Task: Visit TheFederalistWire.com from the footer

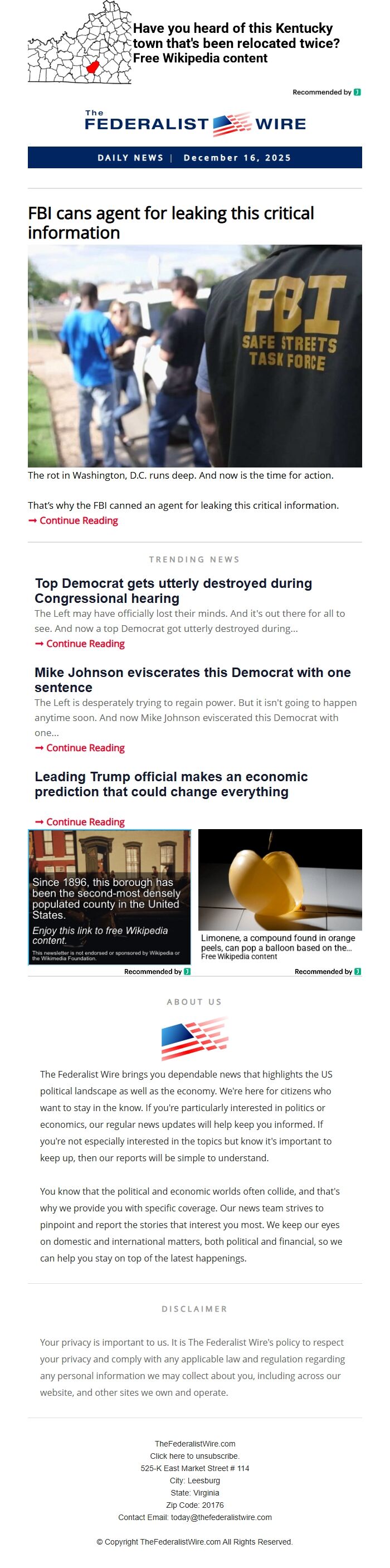Action: pyautogui.click(x=194, y=1444)
